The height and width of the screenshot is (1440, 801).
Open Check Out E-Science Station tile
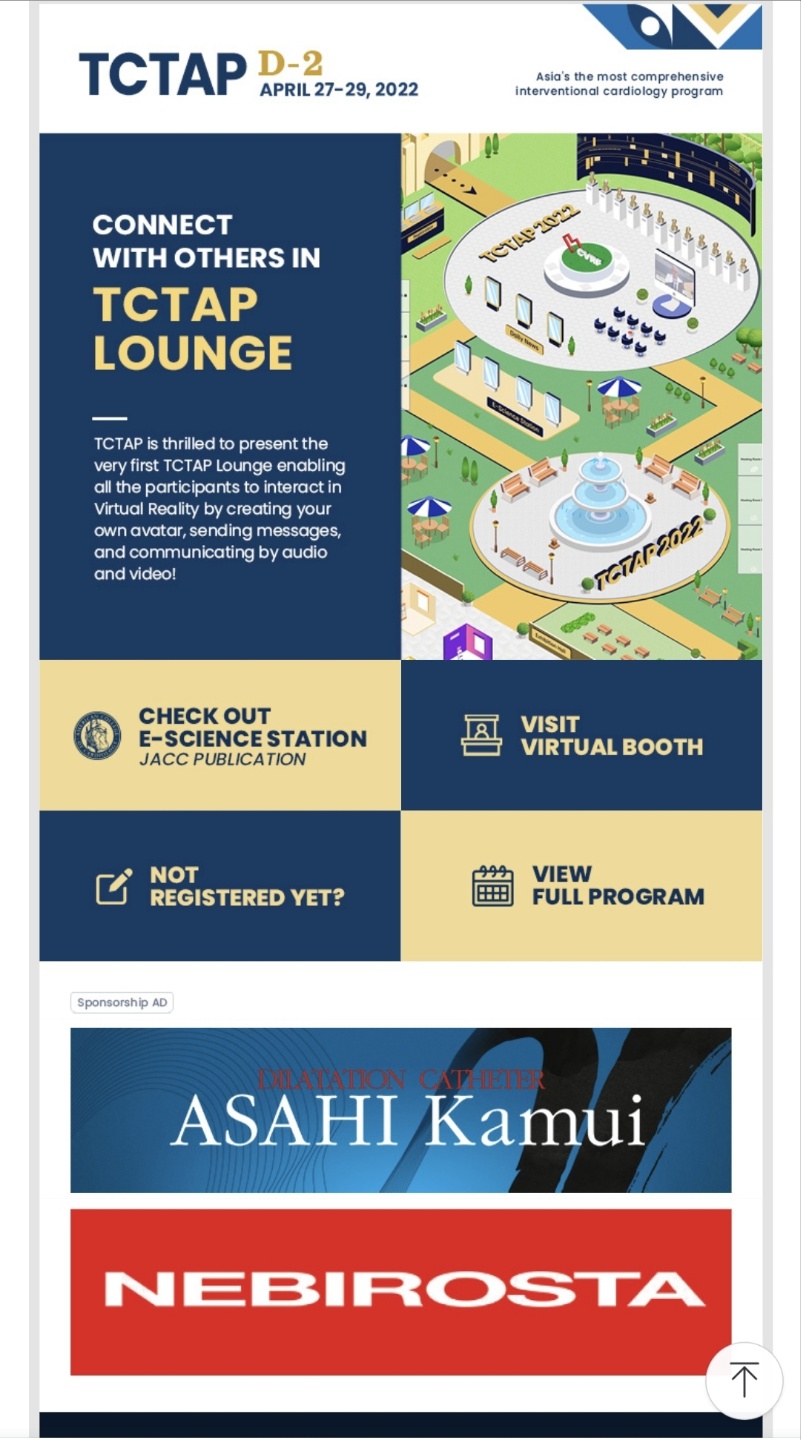(x=220, y=736)
